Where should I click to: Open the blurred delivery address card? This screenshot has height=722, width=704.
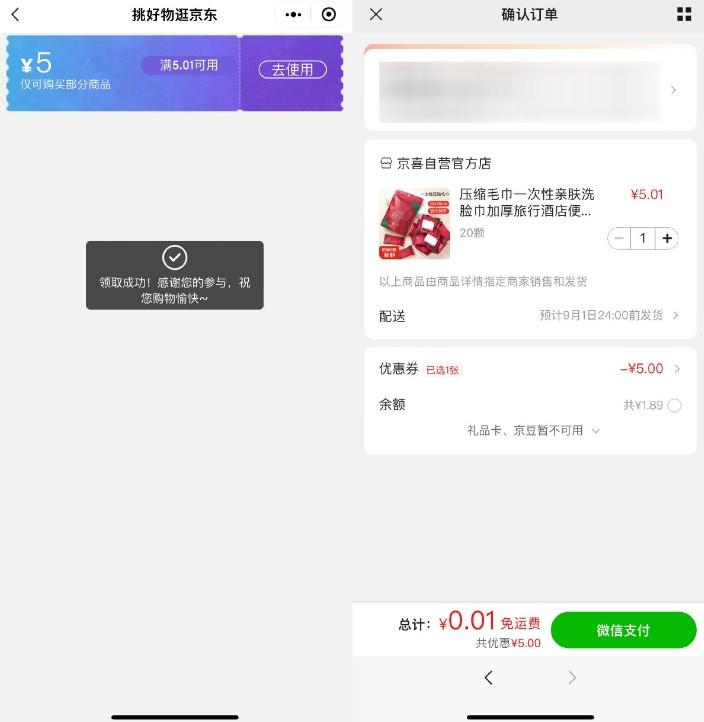(x=530, y=91)
